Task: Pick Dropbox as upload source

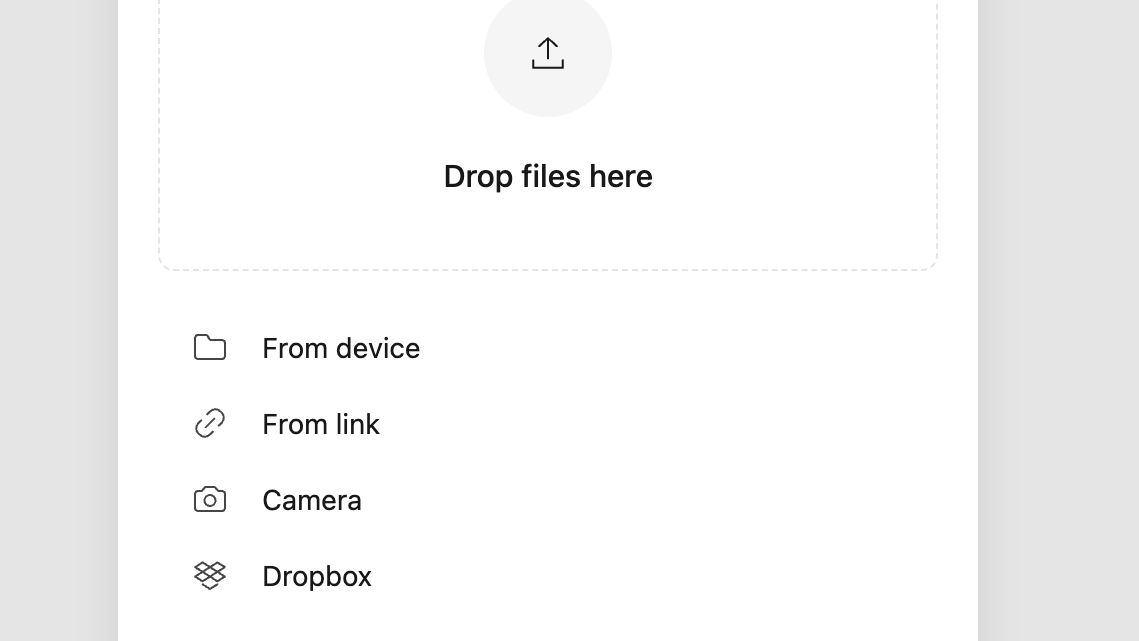Action: [x=316, y=576]
